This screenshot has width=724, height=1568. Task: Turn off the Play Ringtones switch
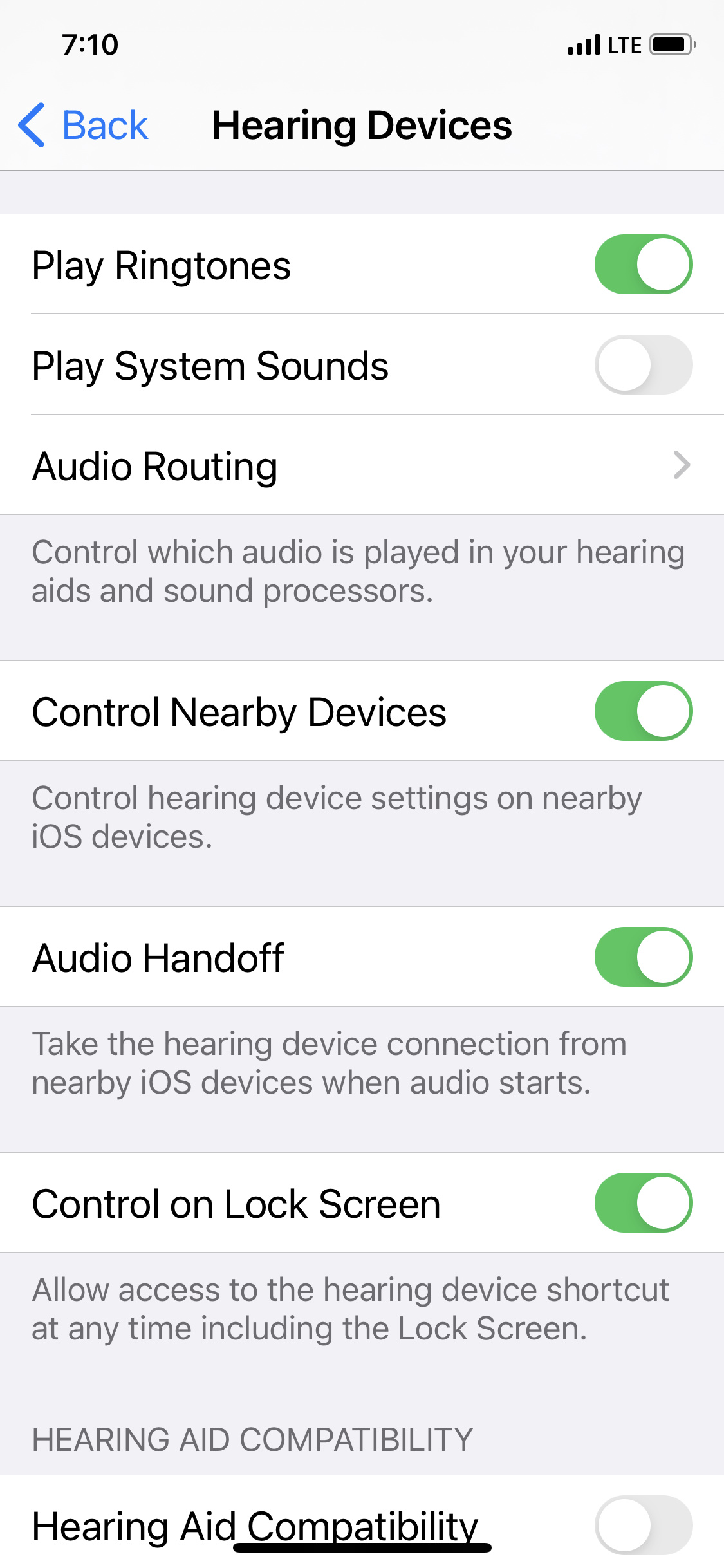point(643,265)
